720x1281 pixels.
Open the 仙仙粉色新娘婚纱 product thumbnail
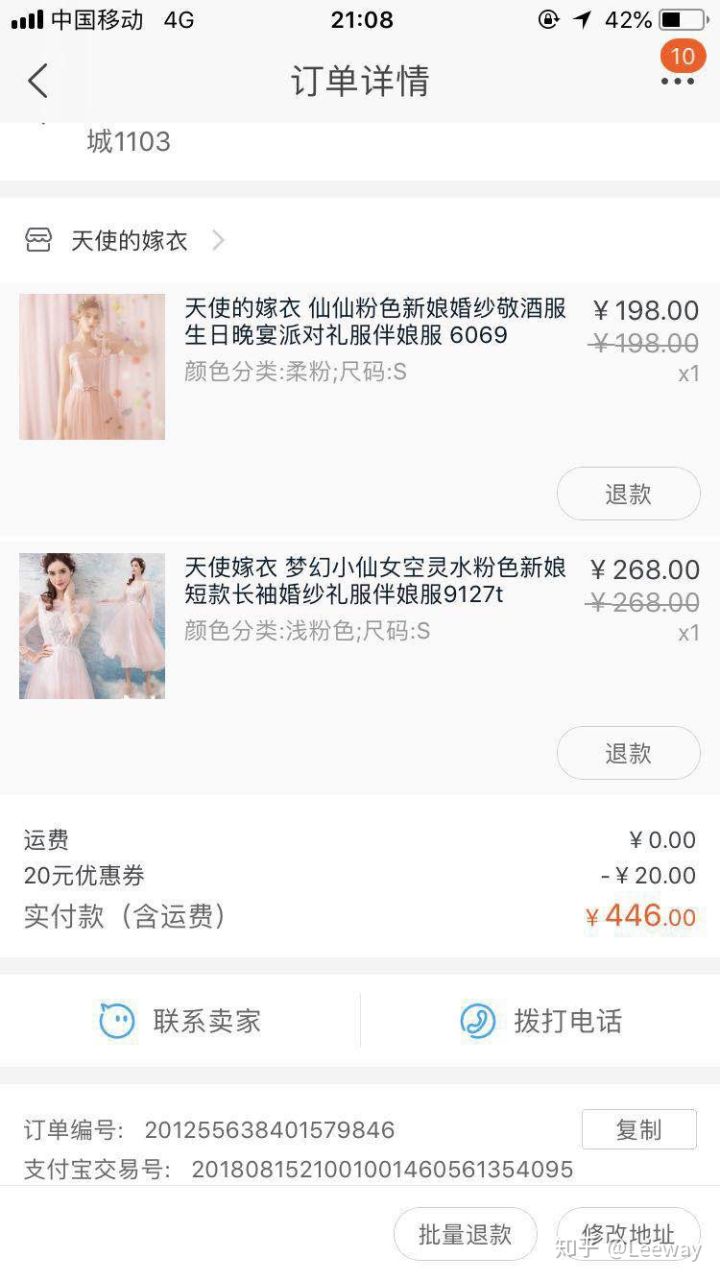point(92,367)
